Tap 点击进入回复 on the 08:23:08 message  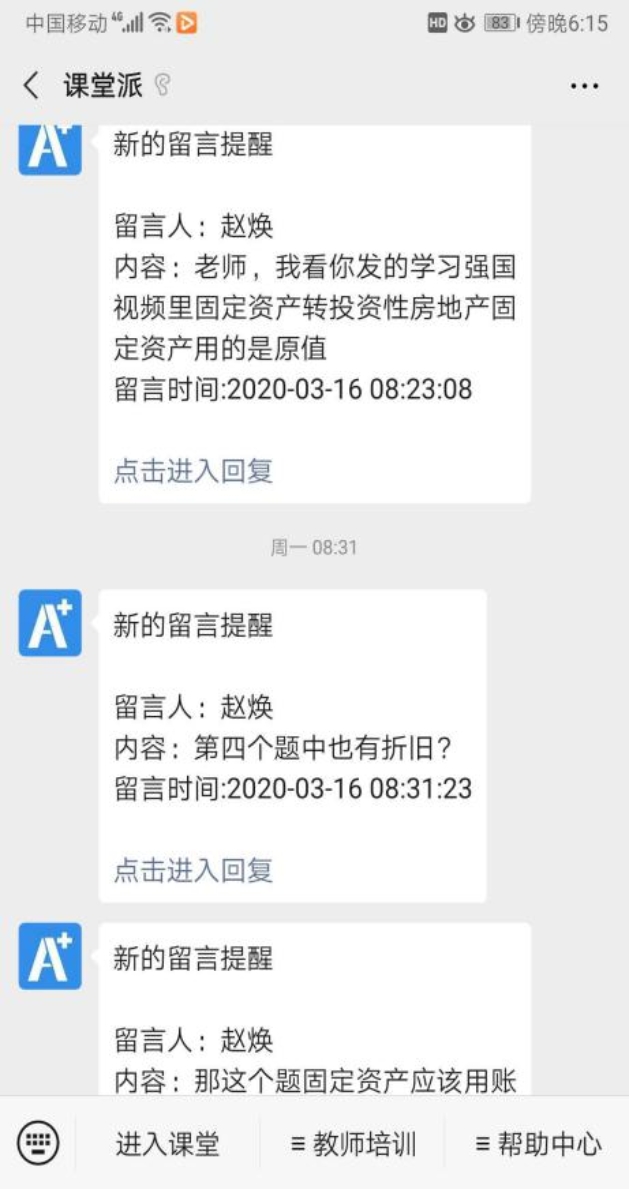(x=193, y=470)
